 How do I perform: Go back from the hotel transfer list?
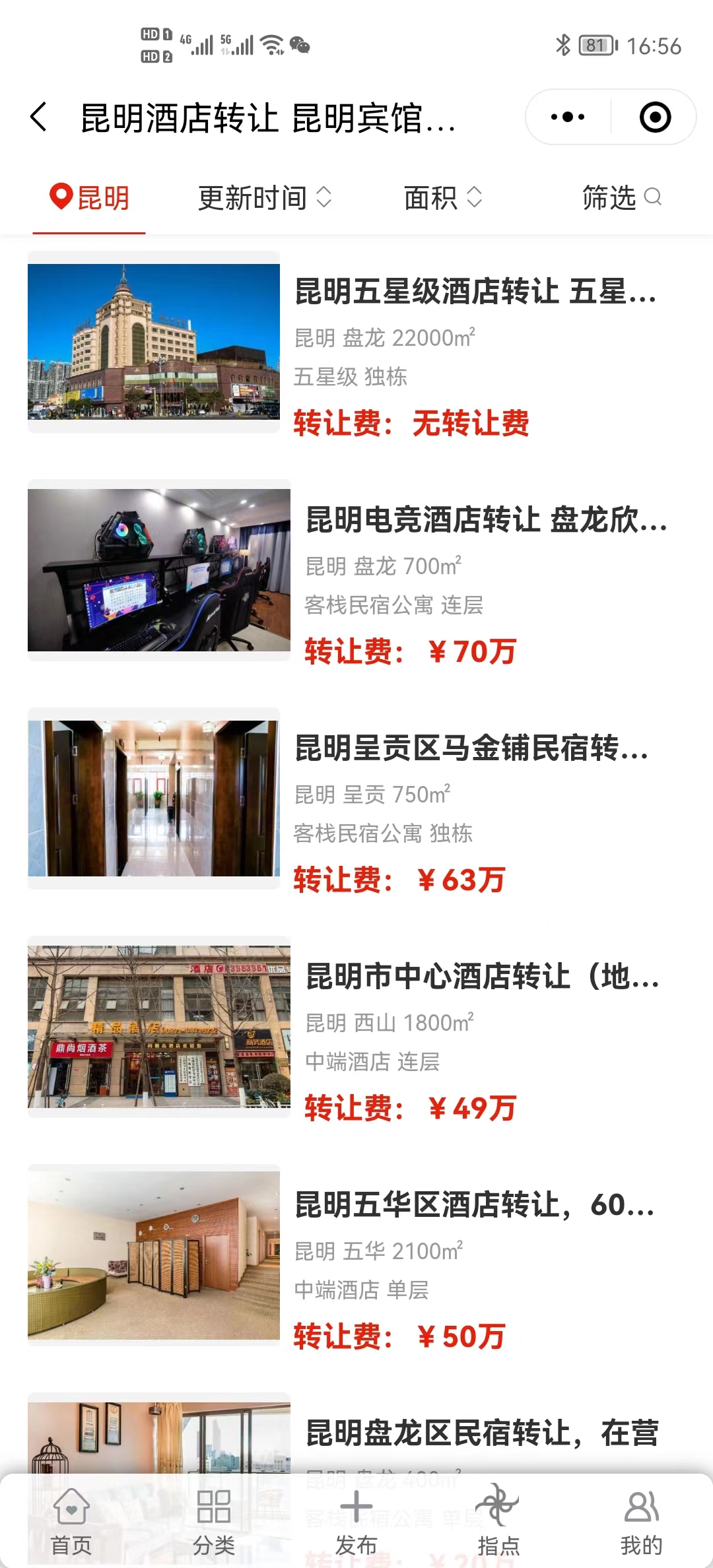click(x=40, y=117)
